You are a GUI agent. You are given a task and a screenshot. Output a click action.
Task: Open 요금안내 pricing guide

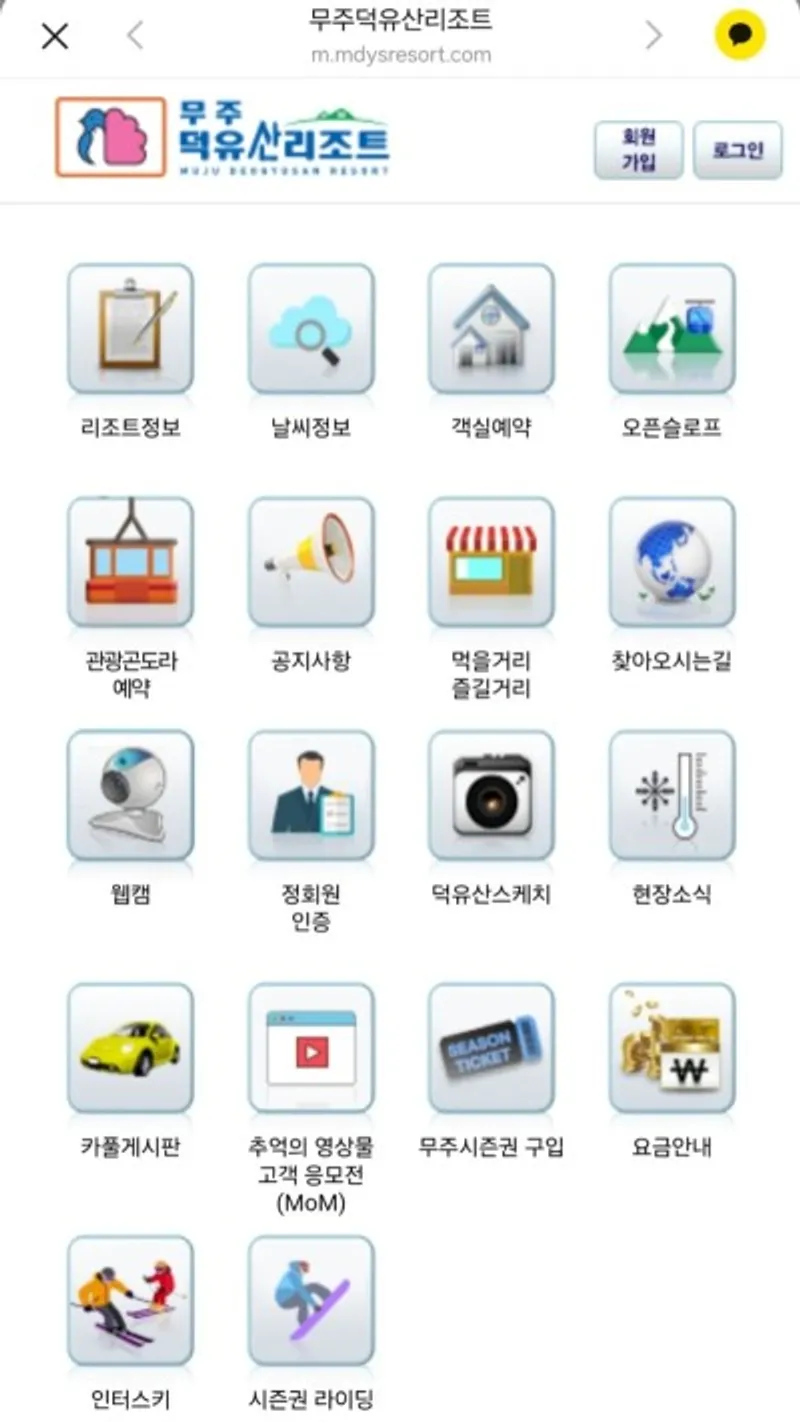[672, 1047]
